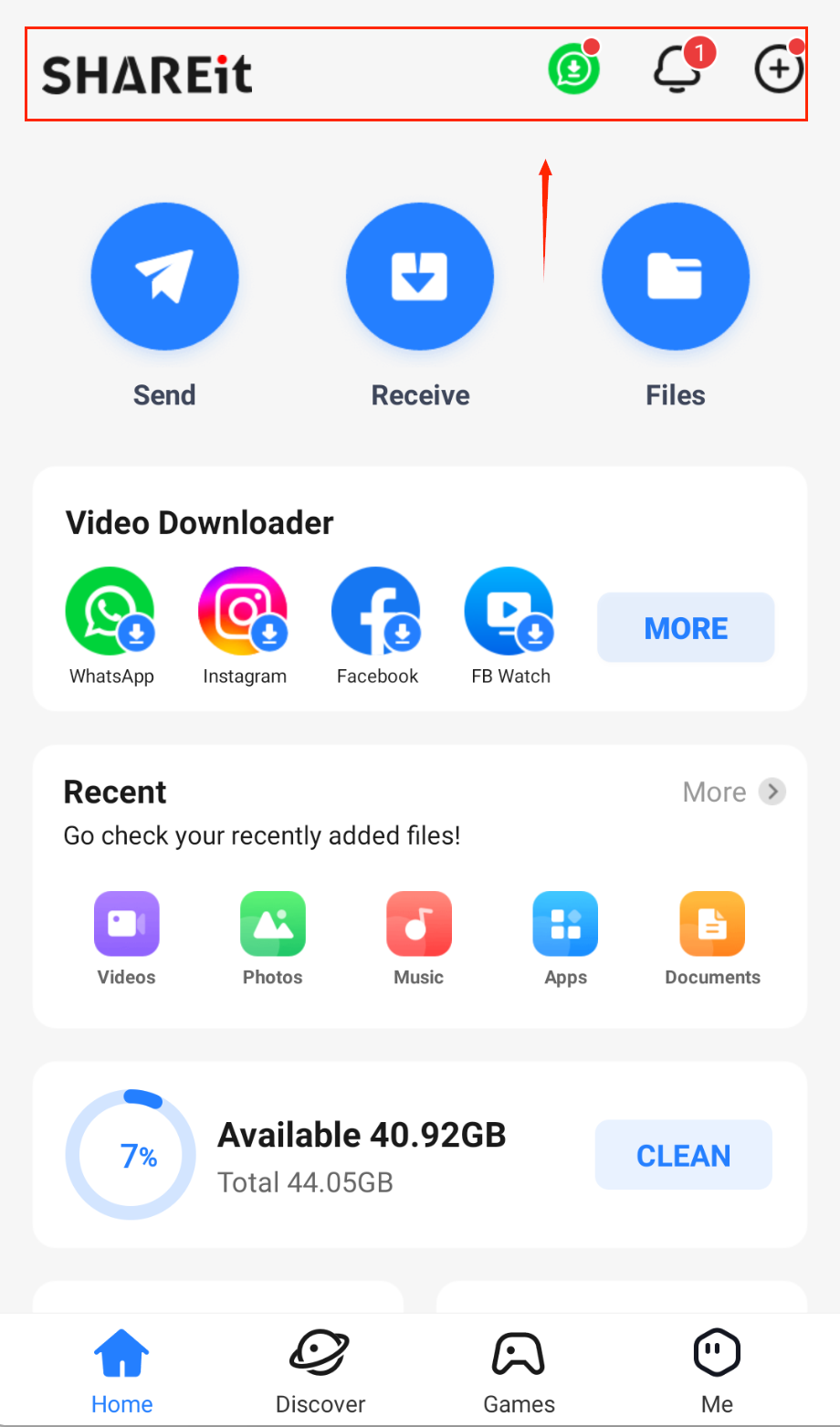The height and width of the screenshot is (1427, 840).
Task: Open the Files manager
Action: pyautogui.click(x=676, y=277)
